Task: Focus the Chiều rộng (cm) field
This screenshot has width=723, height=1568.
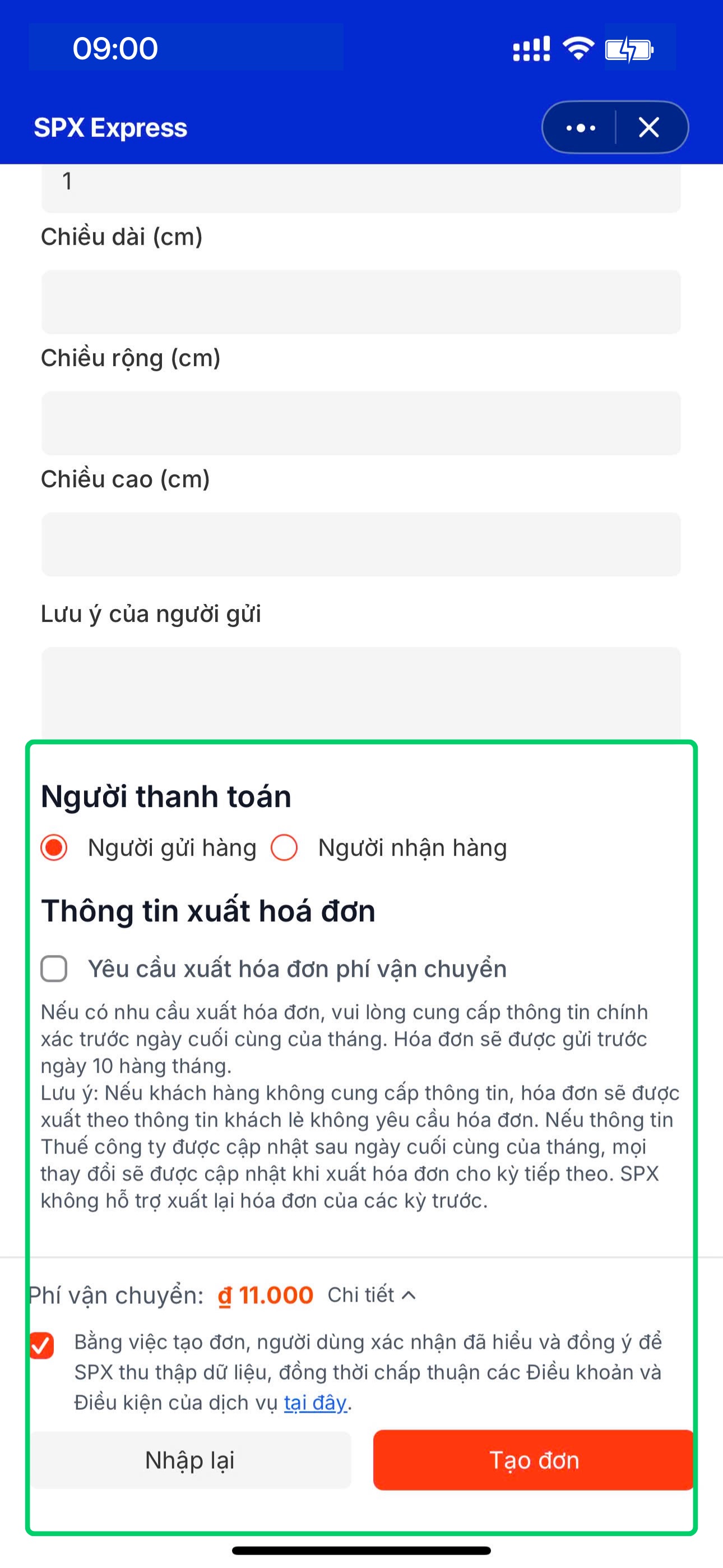Action: (x=361, y=423)
